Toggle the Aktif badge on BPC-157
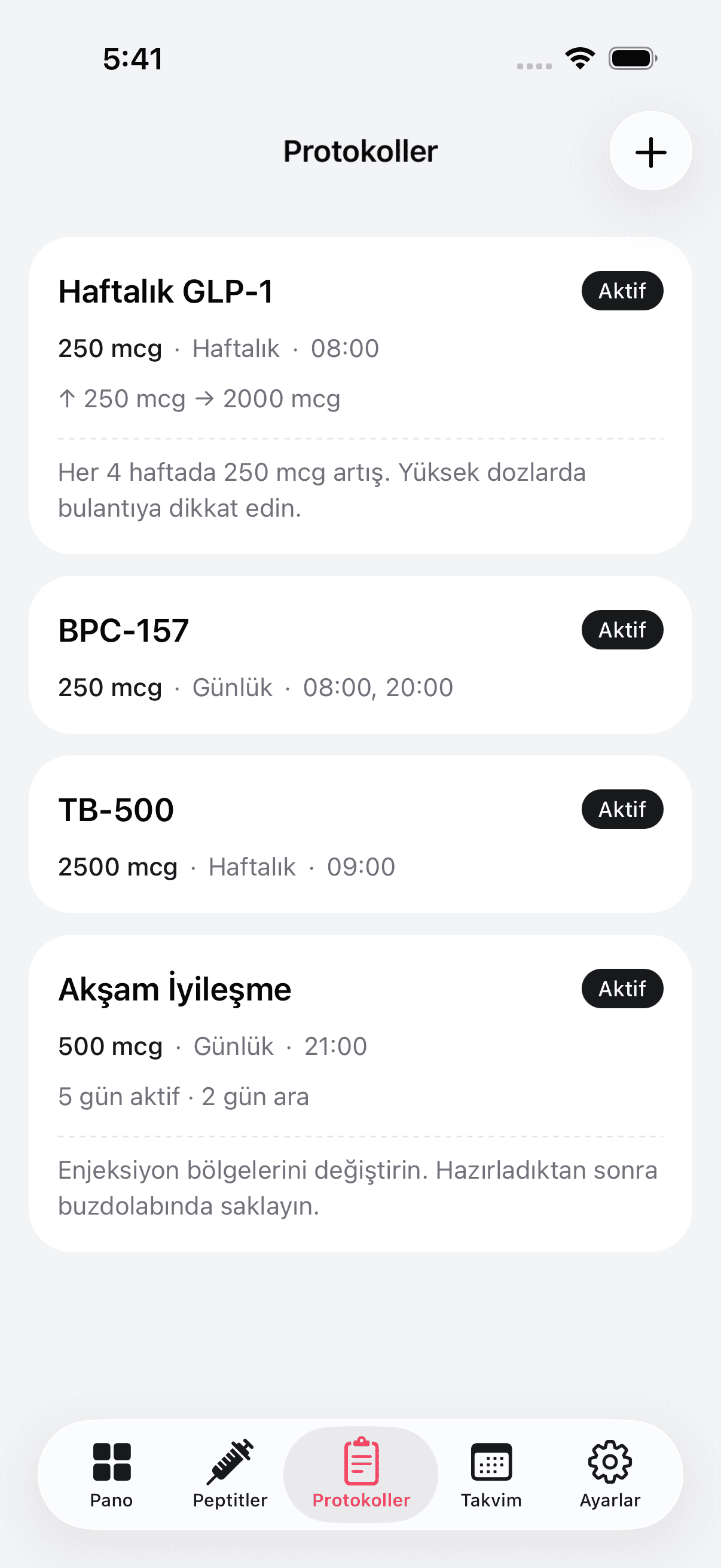This screenshot has width=721, height=1568. coord(622,629)
